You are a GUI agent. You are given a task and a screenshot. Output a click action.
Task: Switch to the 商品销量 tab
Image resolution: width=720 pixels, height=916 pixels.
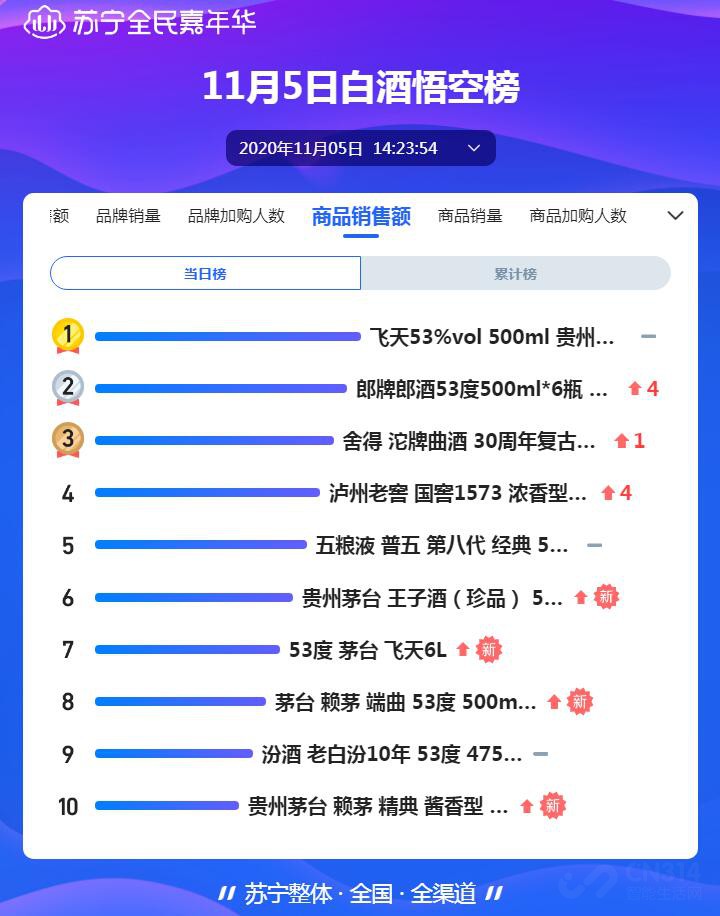point(470,216)
